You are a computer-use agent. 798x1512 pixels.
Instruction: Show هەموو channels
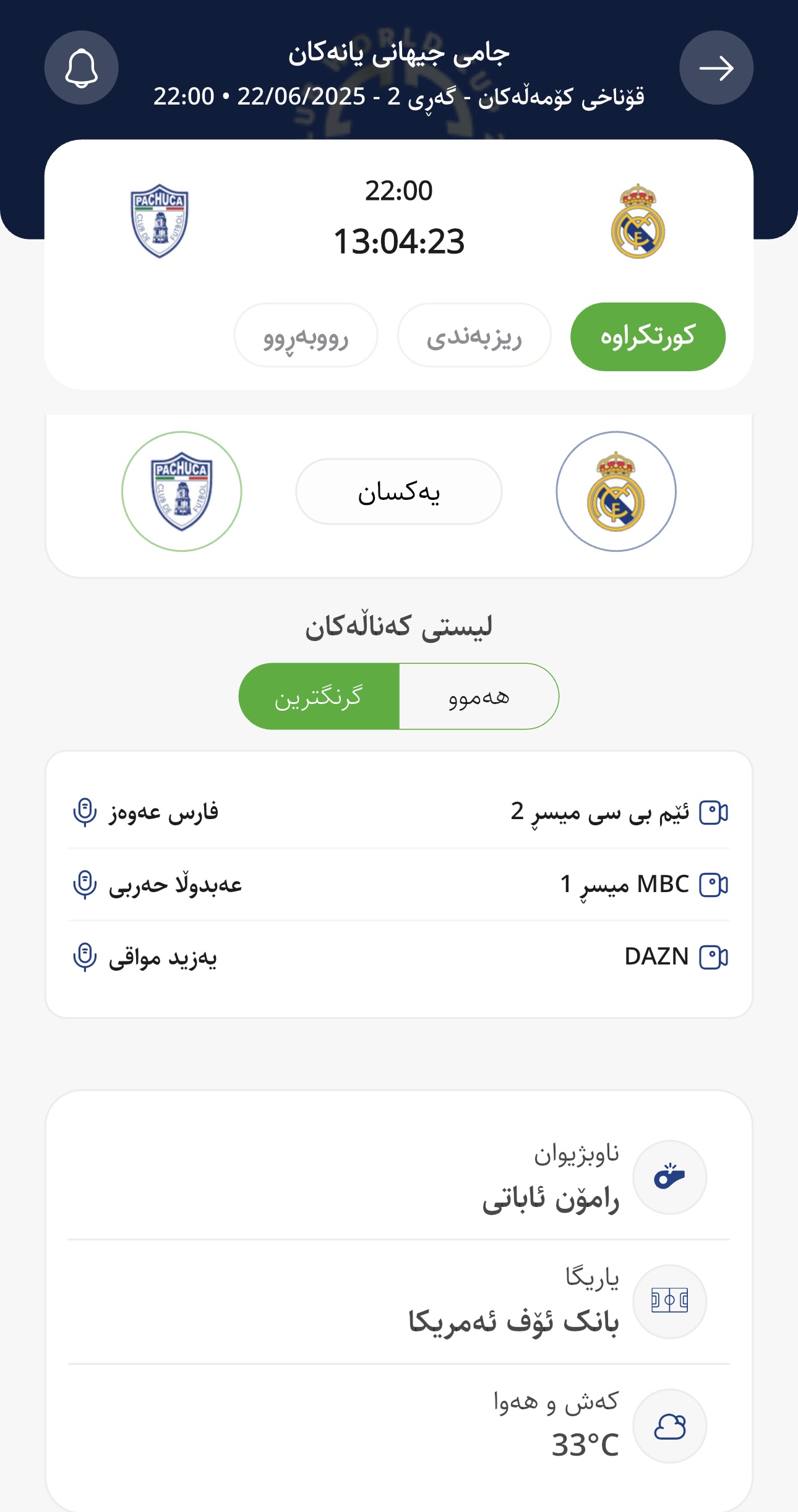(479, 697)
